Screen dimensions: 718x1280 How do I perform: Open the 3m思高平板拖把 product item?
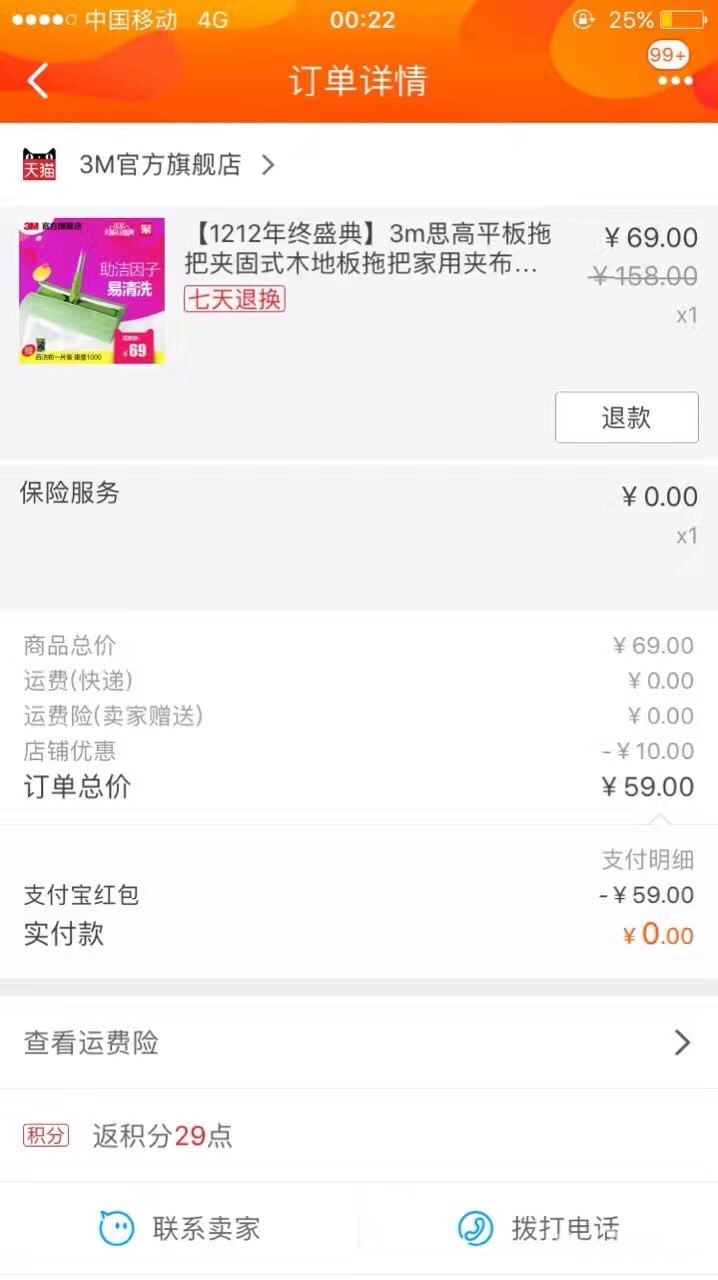click(359, 291)
